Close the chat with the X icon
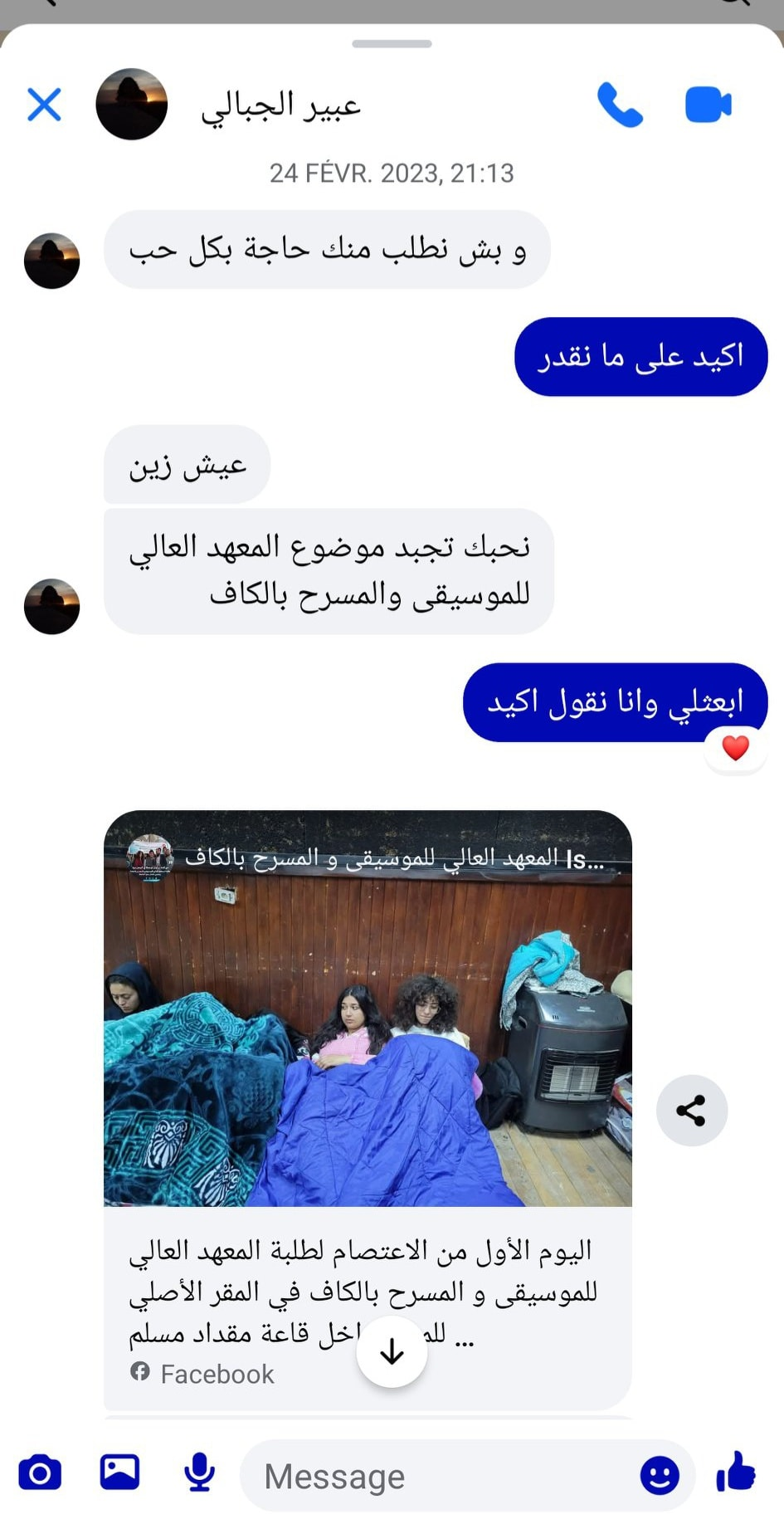This screenshot has height=1519, width=784. pos(44,105)
